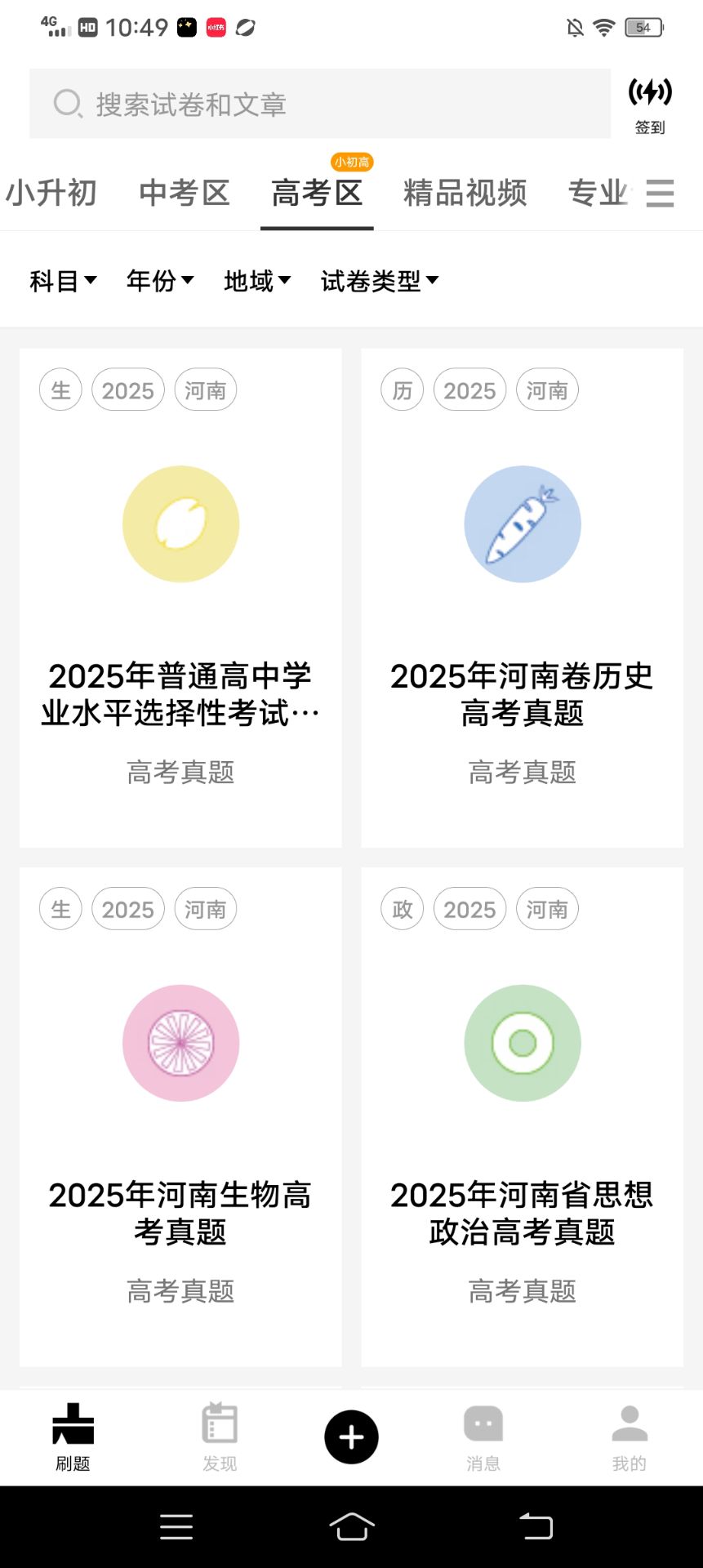Expand the 年份 year filter
Viewport: 703px width, 1568px height.
158,281
